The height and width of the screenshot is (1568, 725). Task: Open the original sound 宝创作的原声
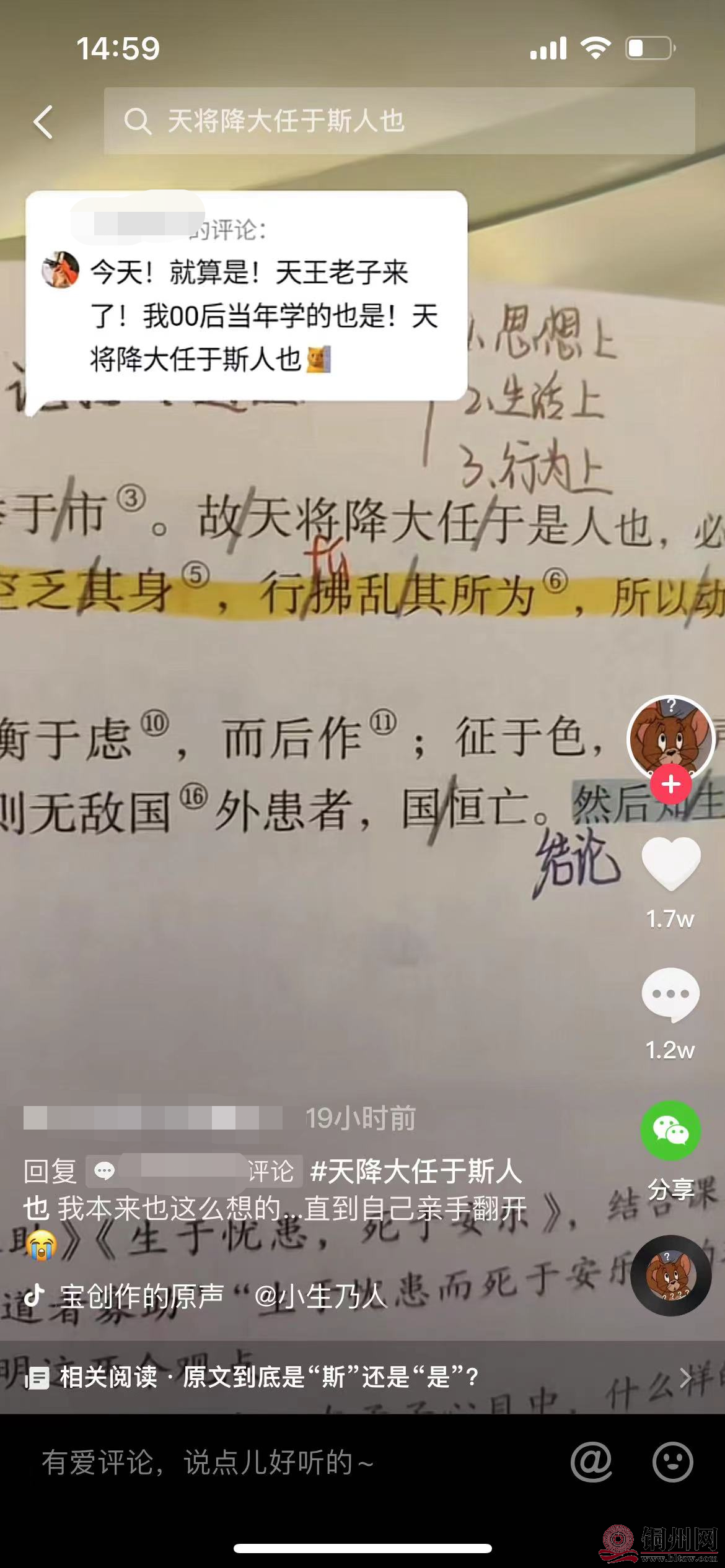pyautogui.click(x=142, y=1296)
